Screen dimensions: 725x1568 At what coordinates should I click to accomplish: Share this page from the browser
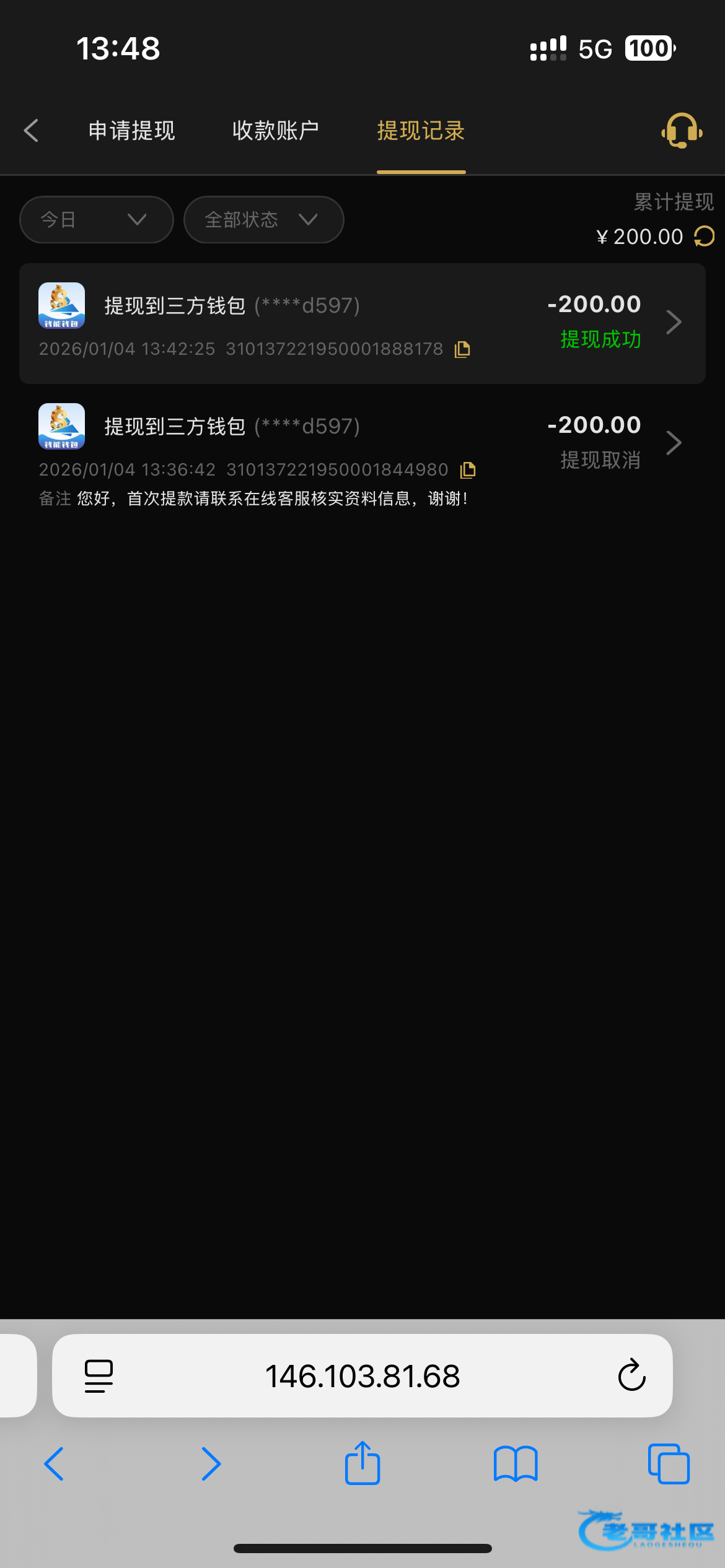point(362,1463)
